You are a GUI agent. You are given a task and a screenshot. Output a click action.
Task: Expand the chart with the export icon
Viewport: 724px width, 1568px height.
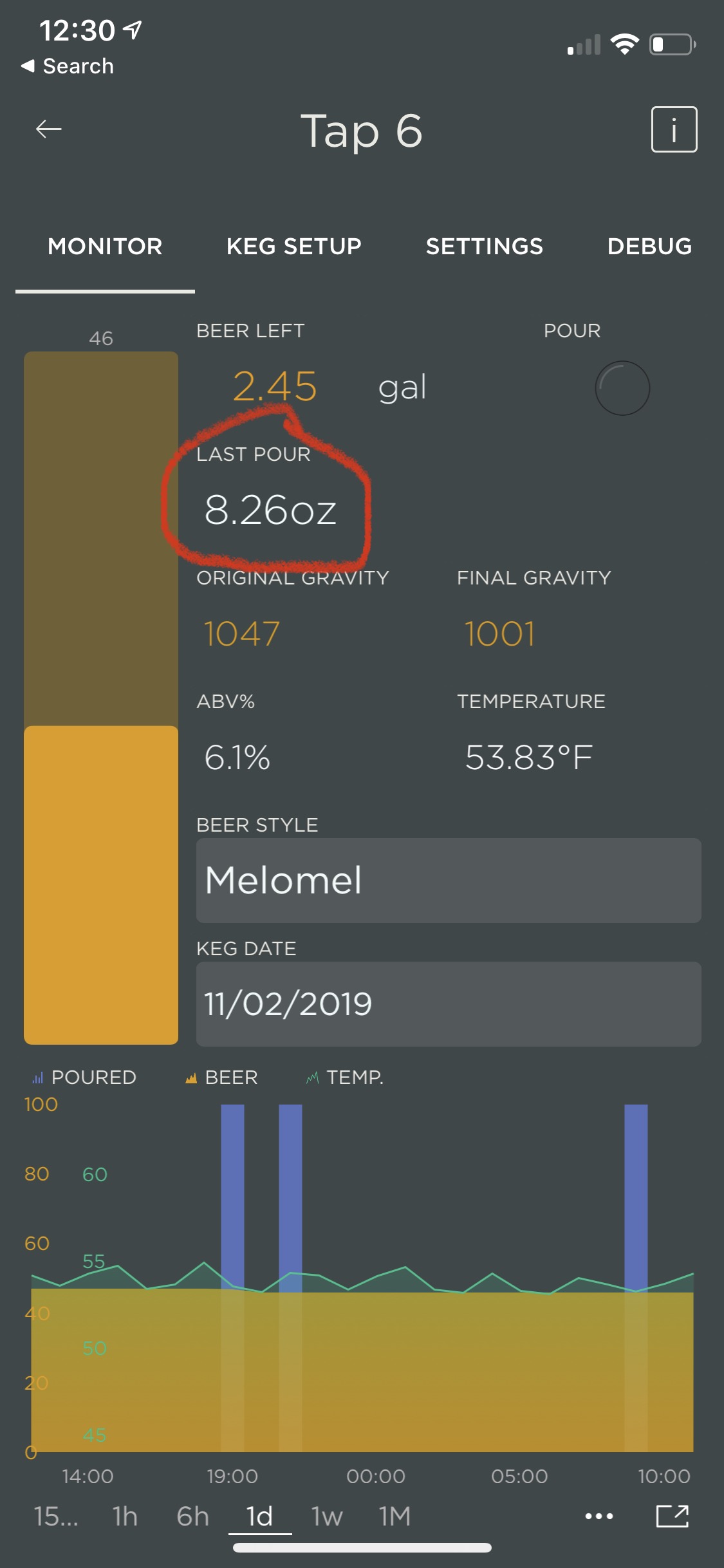point(673,1516)
